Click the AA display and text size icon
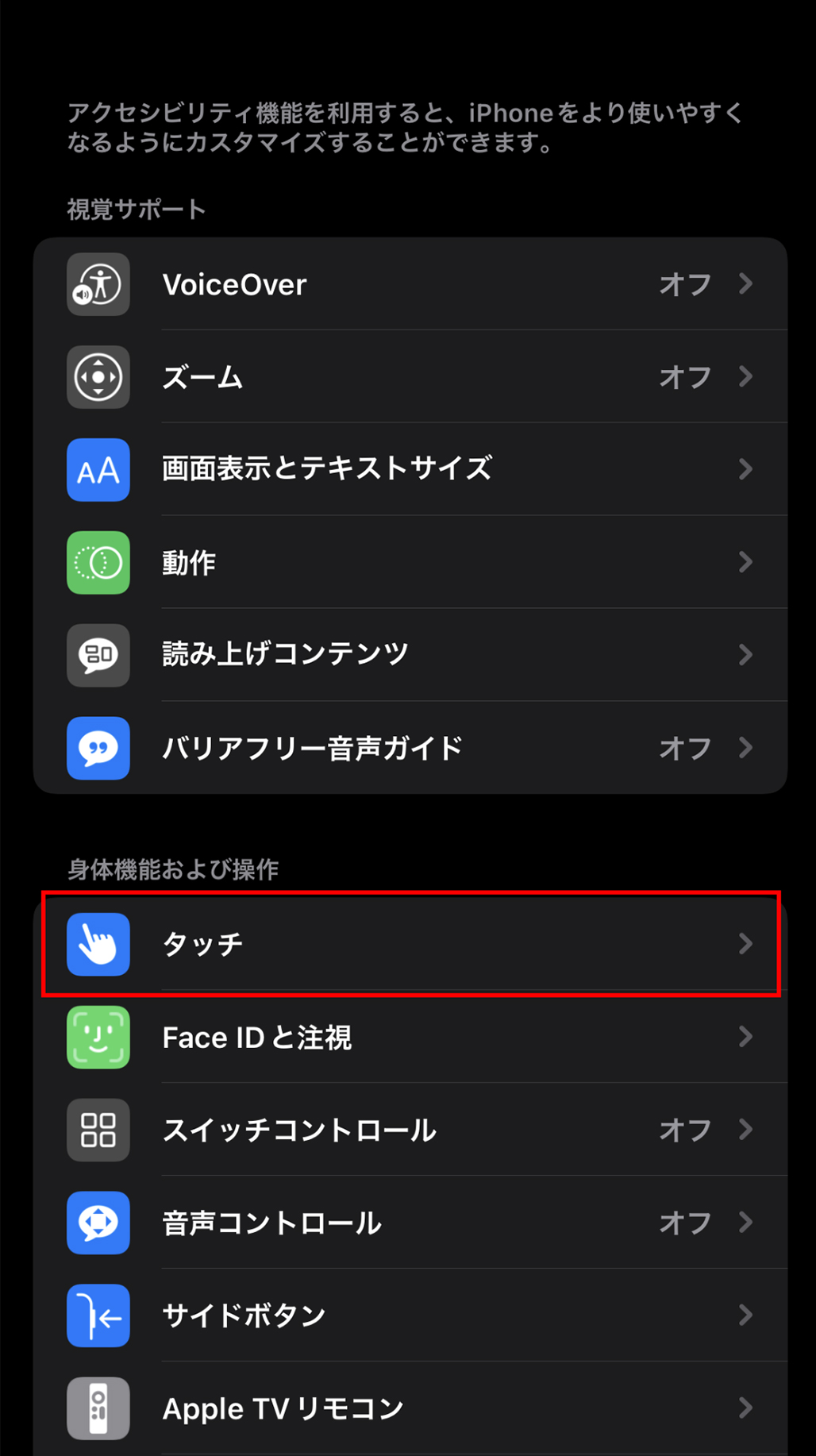 (98, 470)
